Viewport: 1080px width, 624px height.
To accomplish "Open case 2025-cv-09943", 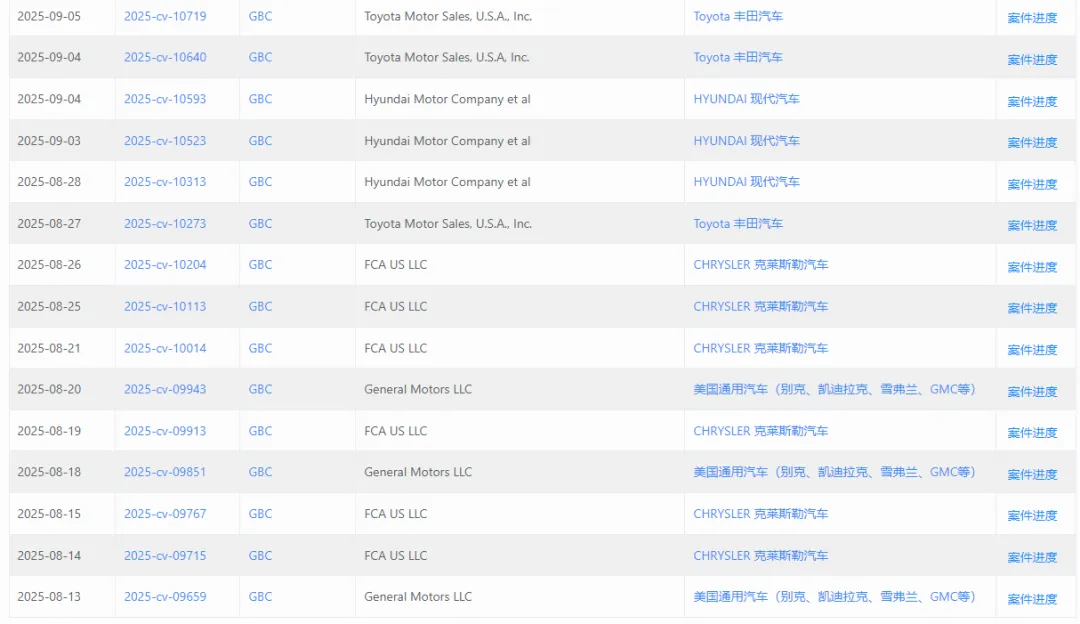I will (165, 389).
